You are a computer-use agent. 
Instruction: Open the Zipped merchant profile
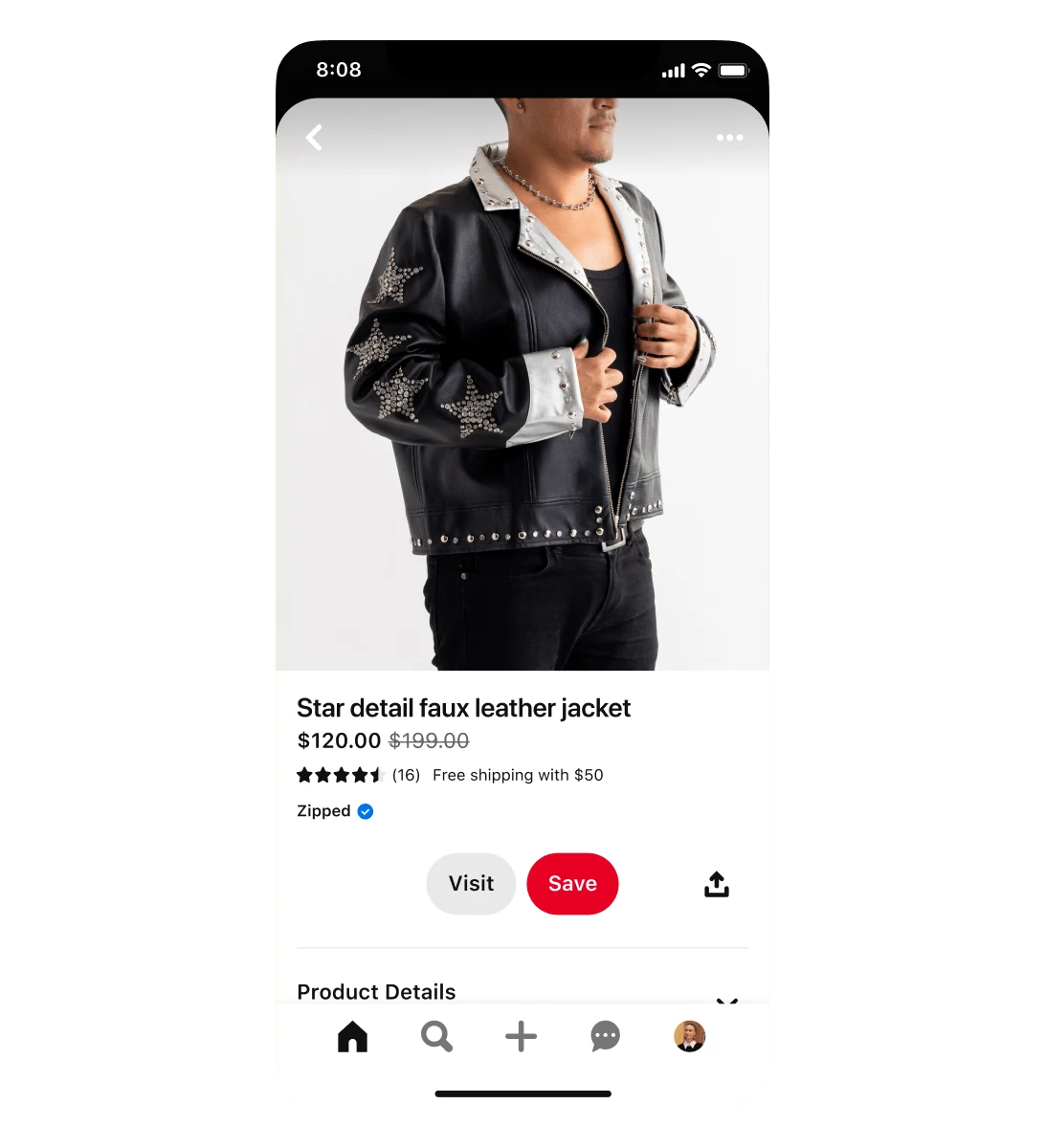click(x=324, y=811)
